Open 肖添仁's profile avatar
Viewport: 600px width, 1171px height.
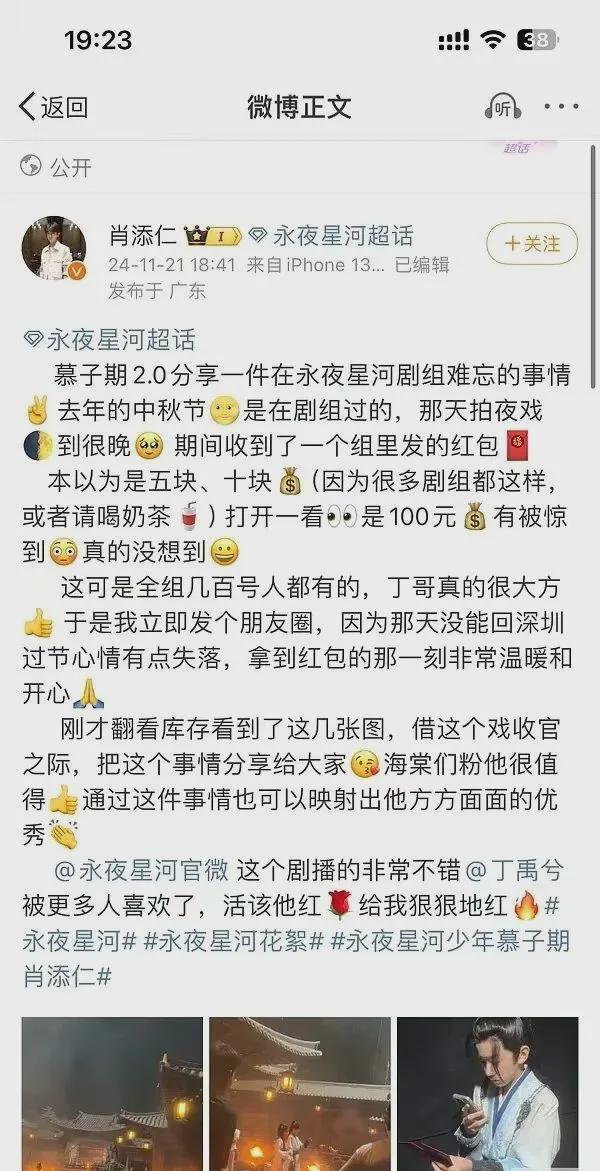click(x=54, y=249)
